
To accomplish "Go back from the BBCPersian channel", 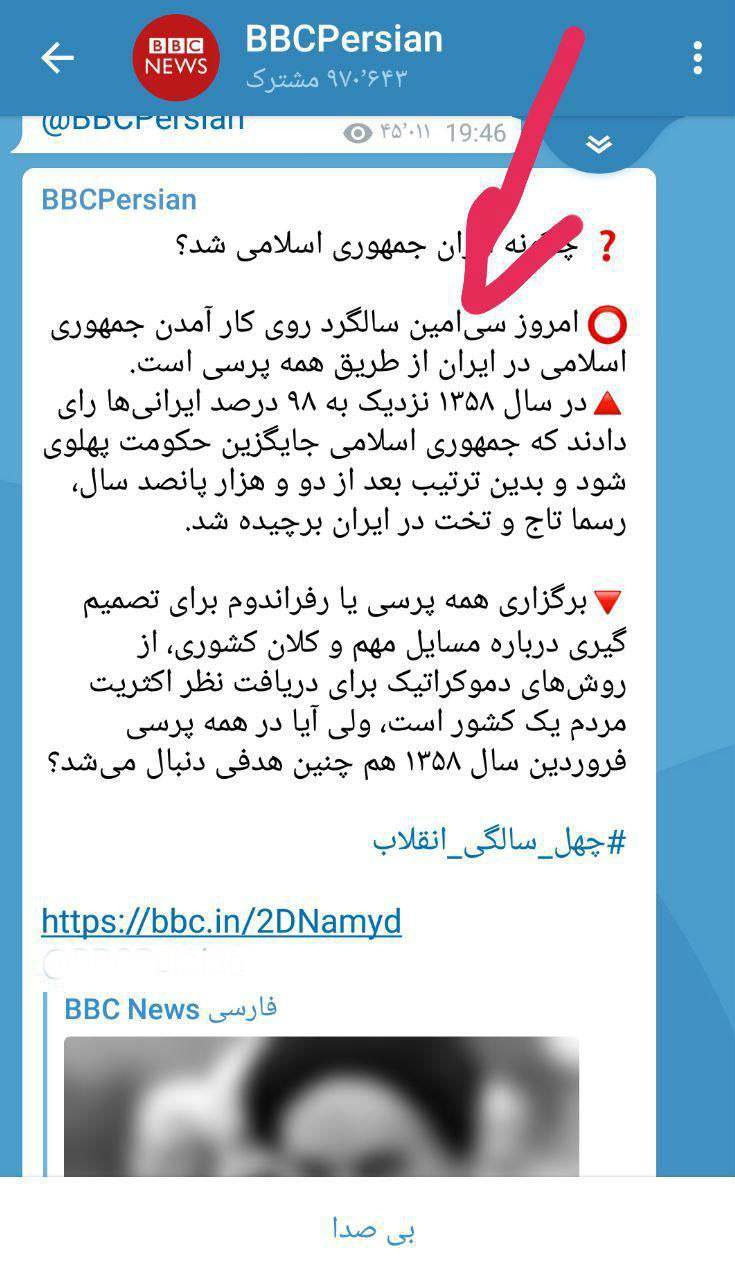I will click(57, 58).
